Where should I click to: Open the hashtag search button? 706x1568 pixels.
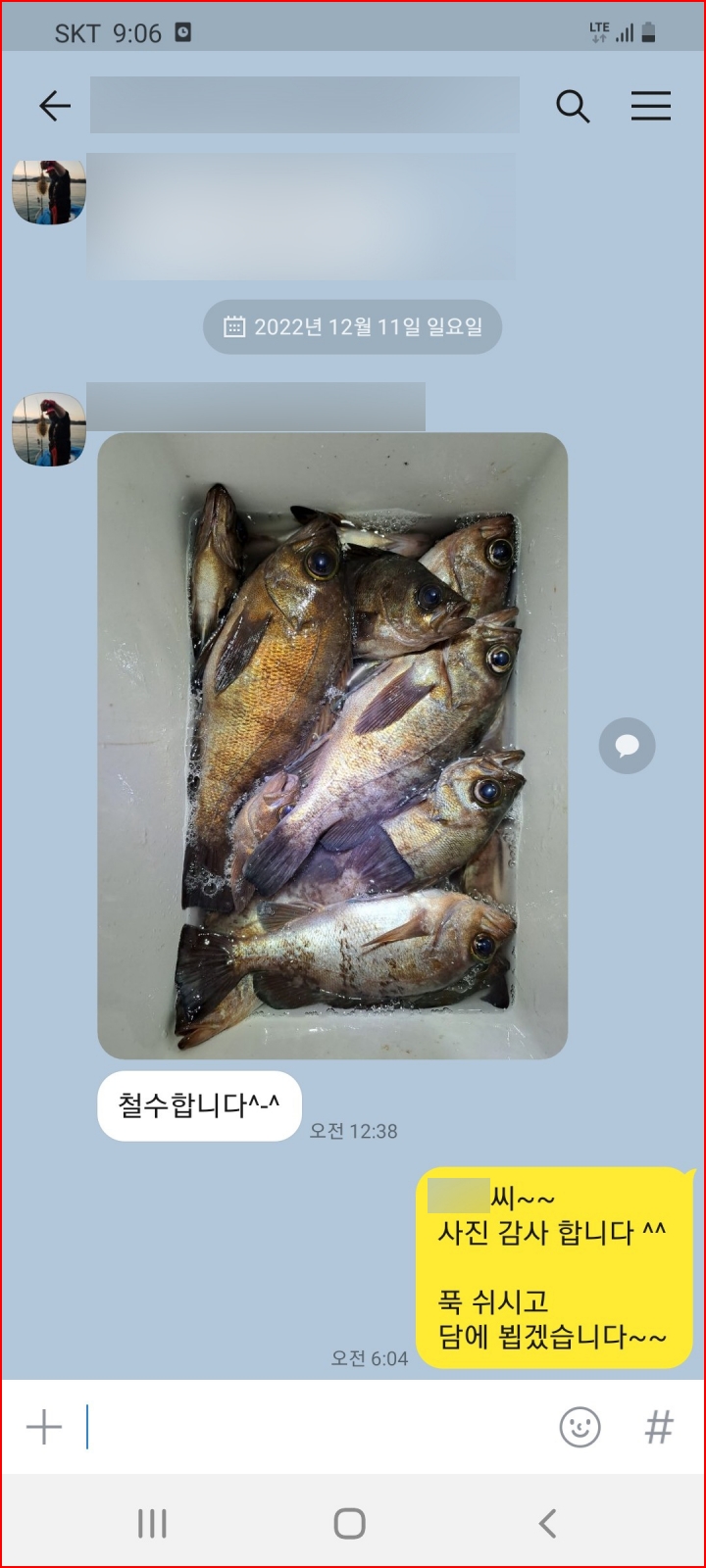(x=659, y=1427)
